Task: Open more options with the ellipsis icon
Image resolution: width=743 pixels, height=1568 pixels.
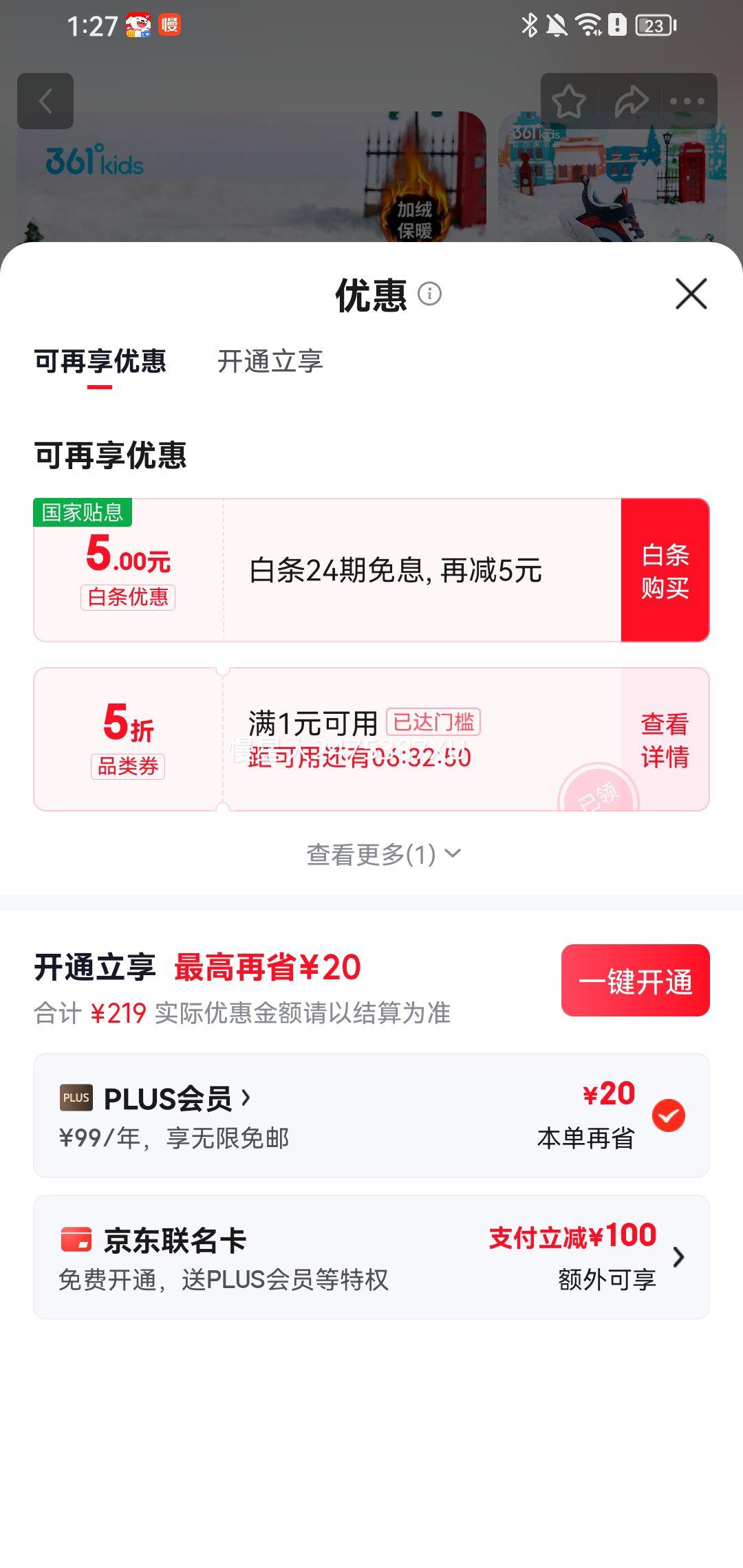Action: (686, 101)
